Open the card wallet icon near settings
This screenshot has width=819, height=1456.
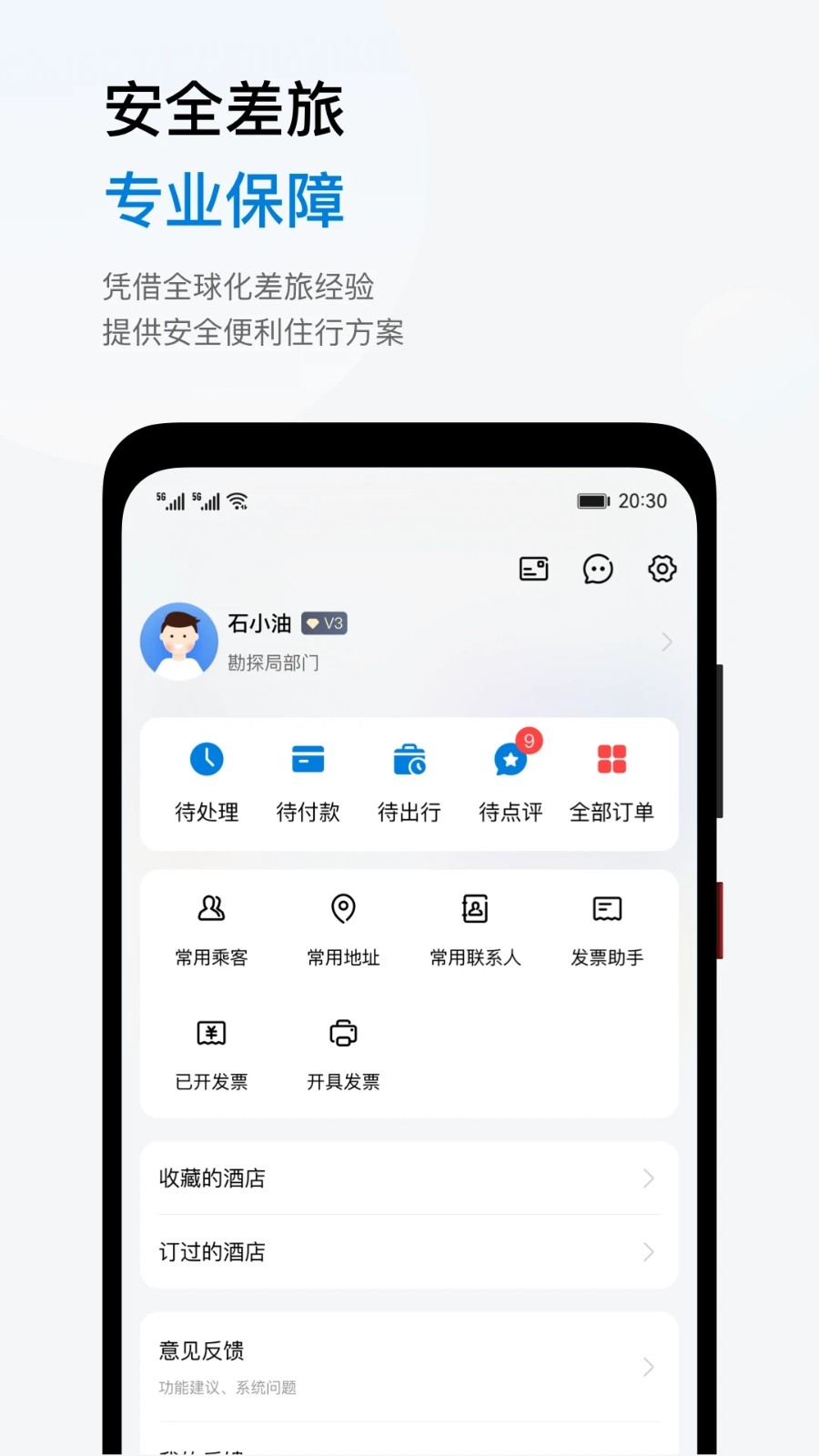pyautogui.click(x=533, y=569)
